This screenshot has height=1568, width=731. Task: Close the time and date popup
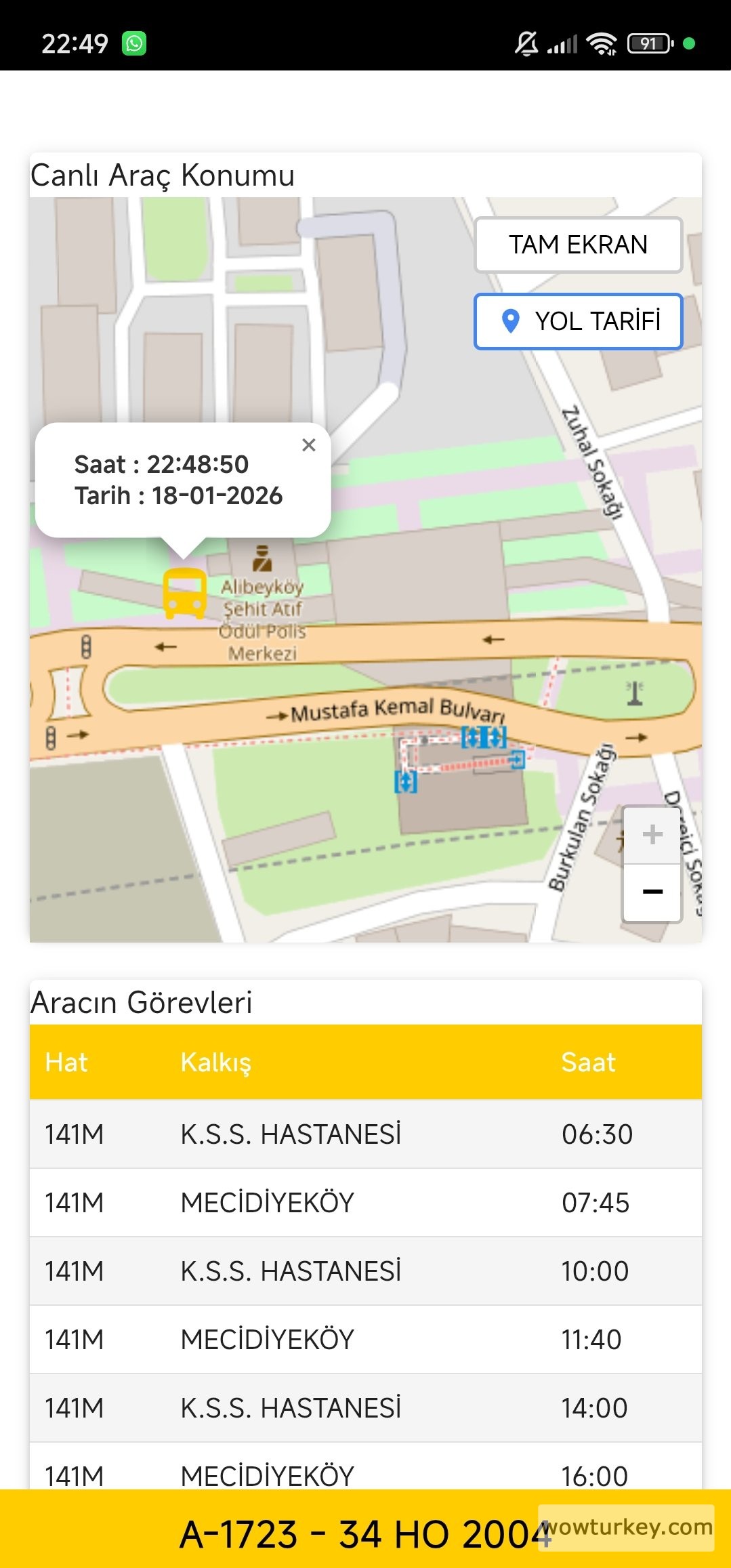[309, 445]
